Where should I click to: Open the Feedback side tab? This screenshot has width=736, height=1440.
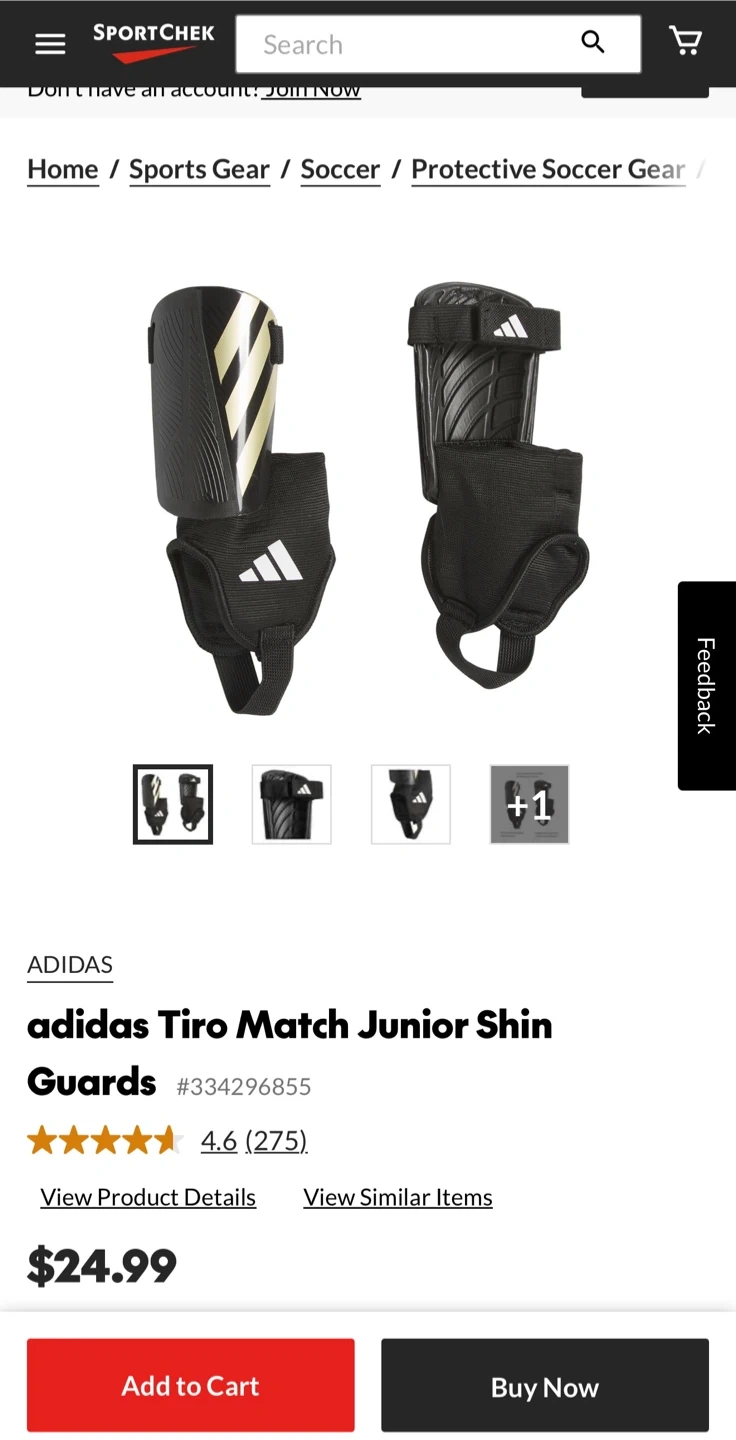tap(706, 686)
